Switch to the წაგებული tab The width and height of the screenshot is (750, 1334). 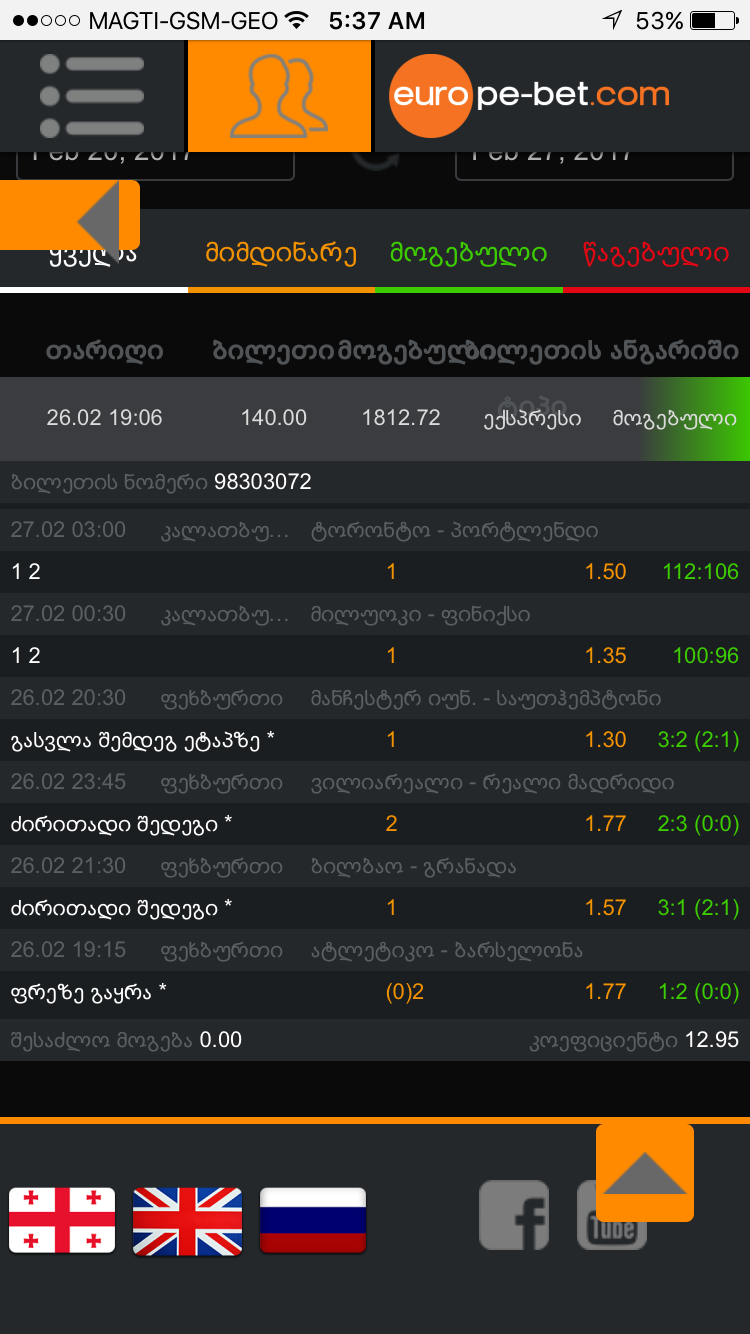coord(656,254)
